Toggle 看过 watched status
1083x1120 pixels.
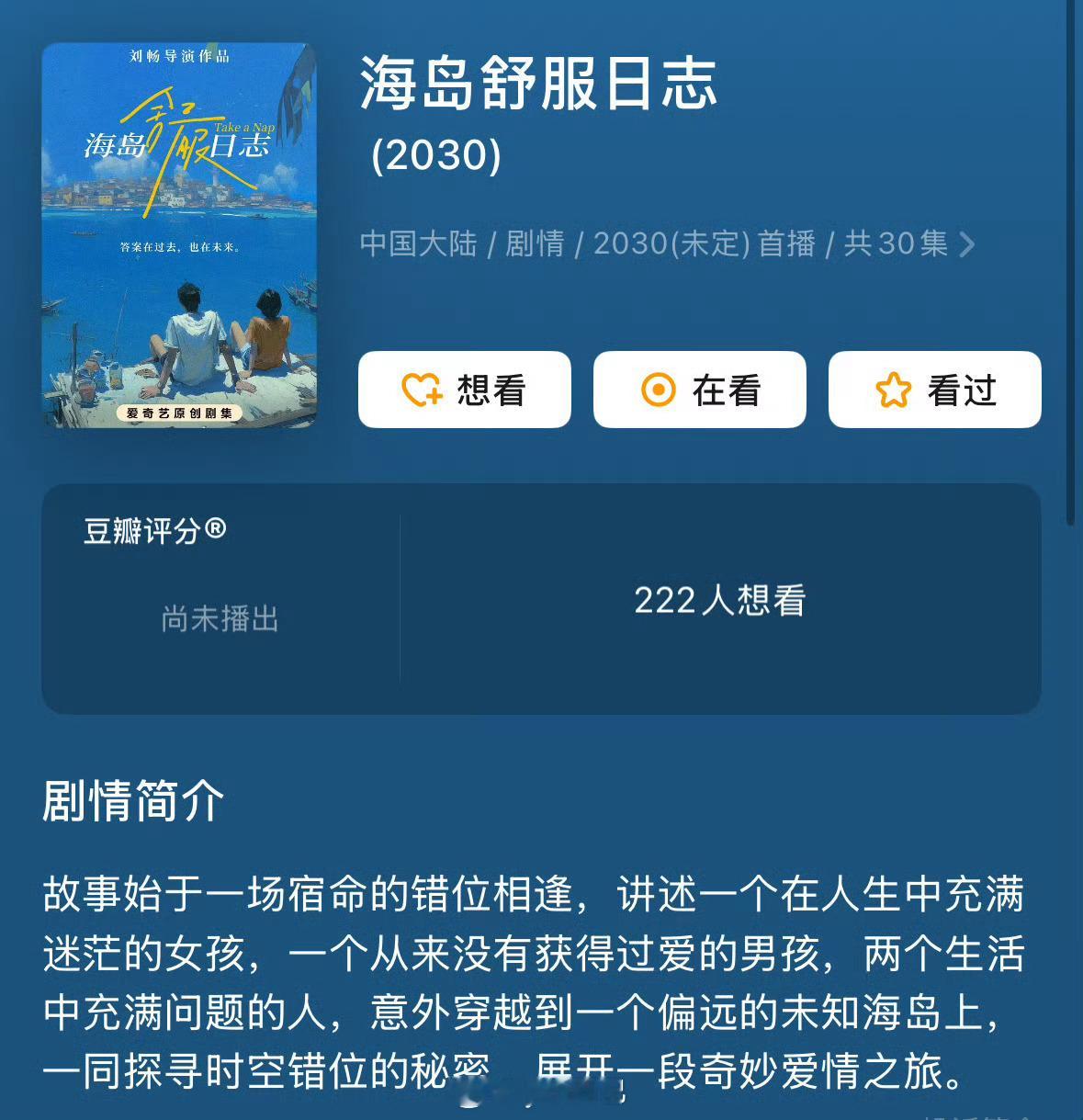(933, 390)
